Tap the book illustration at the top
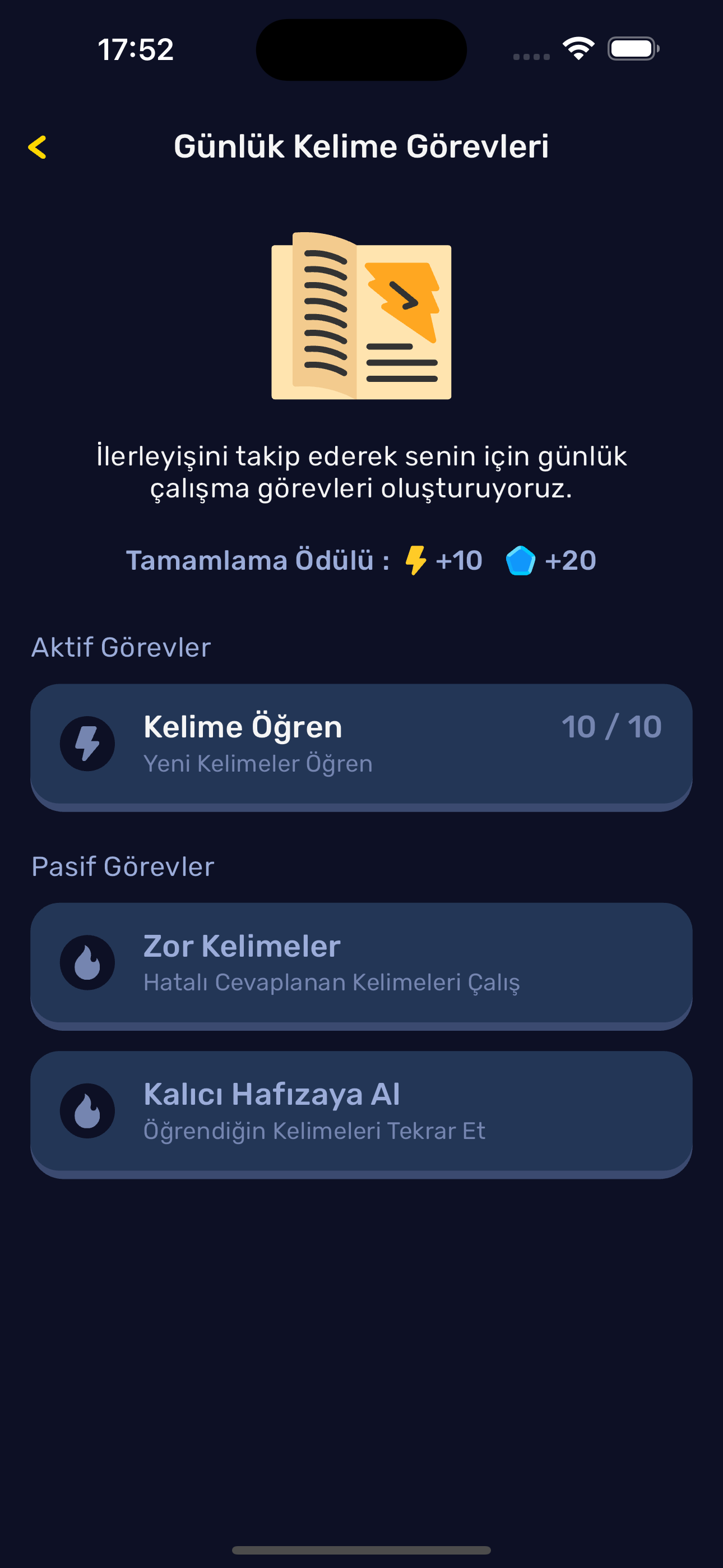723x1568 pixels. (361, 315)
